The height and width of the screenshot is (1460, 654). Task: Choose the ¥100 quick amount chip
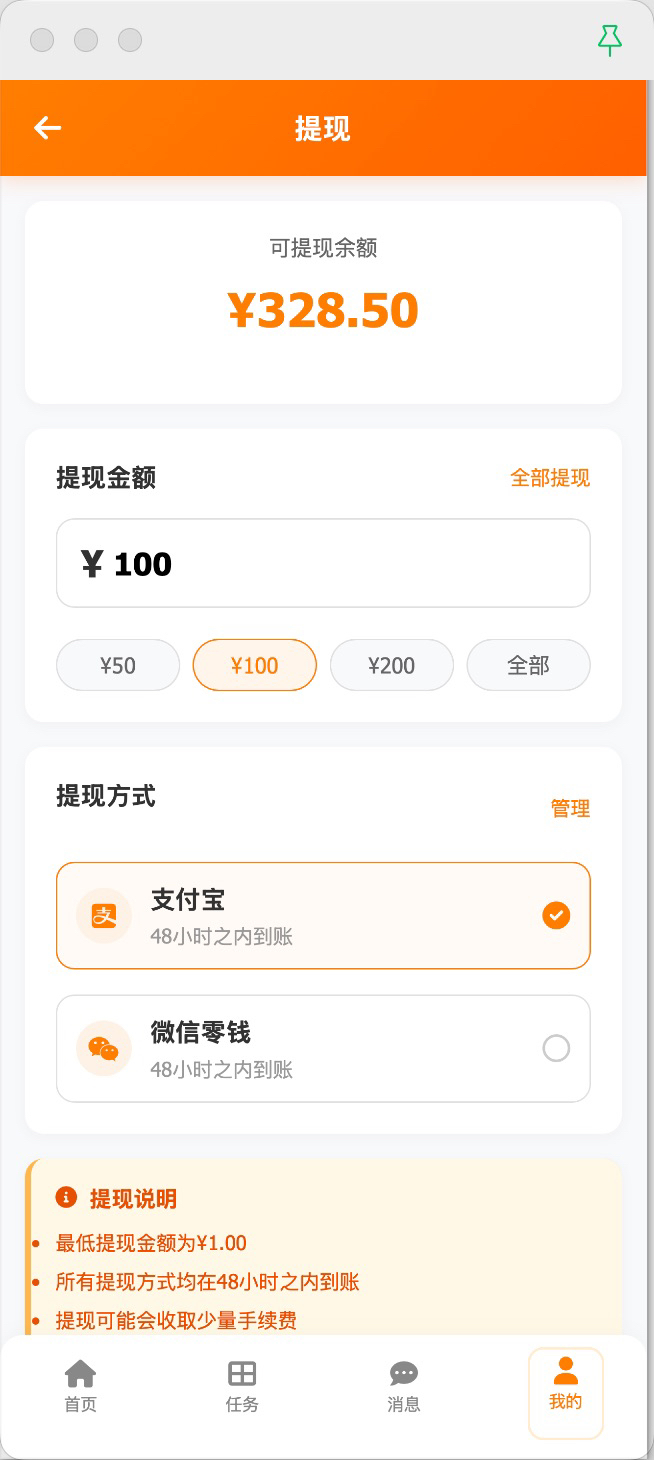tap(255, 665)
